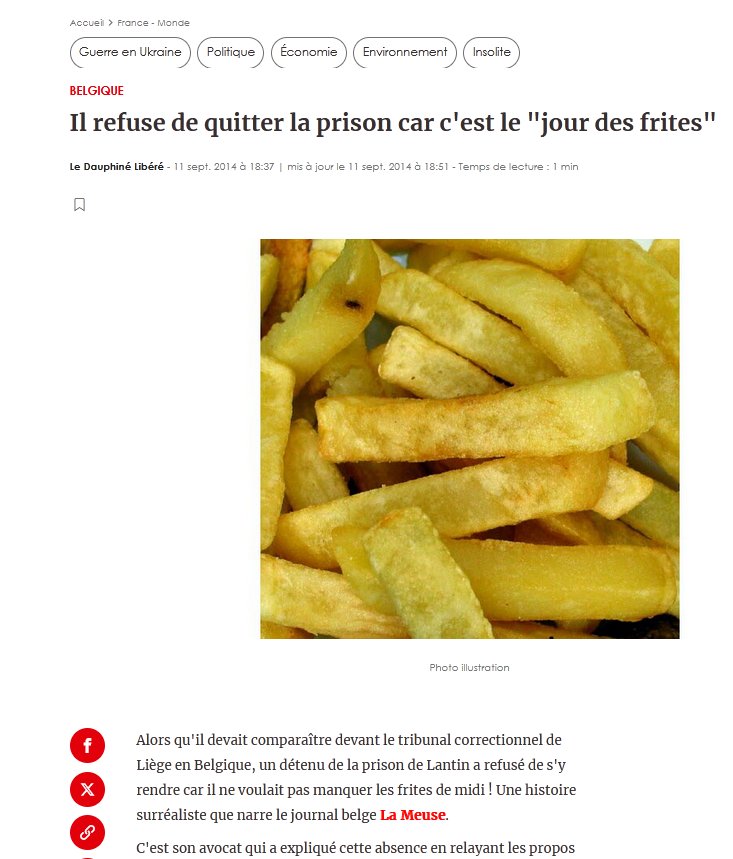Image resolution: width=733 pixels, height=859 pixels.
Task: Copy the article link
Action: click(87, 832)
